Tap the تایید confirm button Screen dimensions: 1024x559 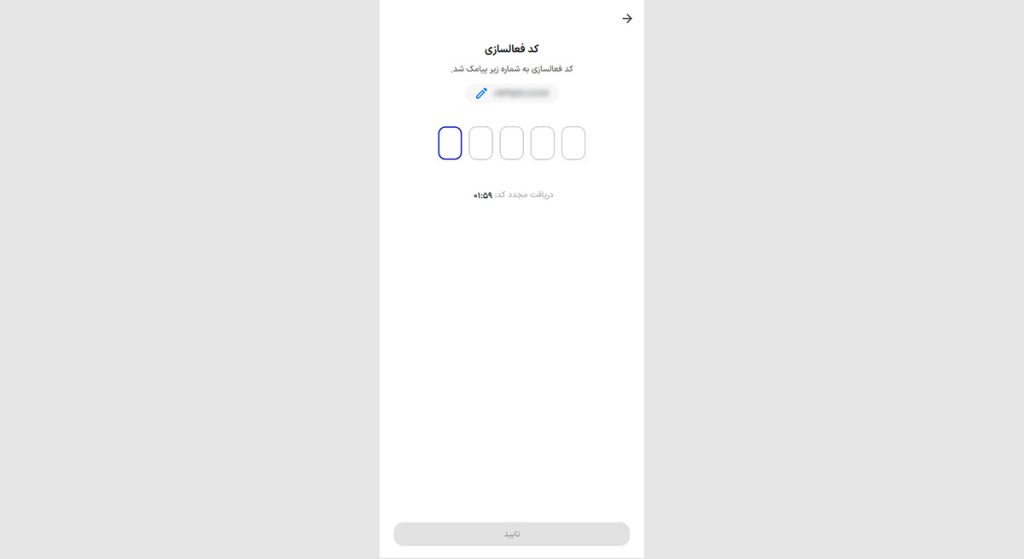click(x=511, y=534)
